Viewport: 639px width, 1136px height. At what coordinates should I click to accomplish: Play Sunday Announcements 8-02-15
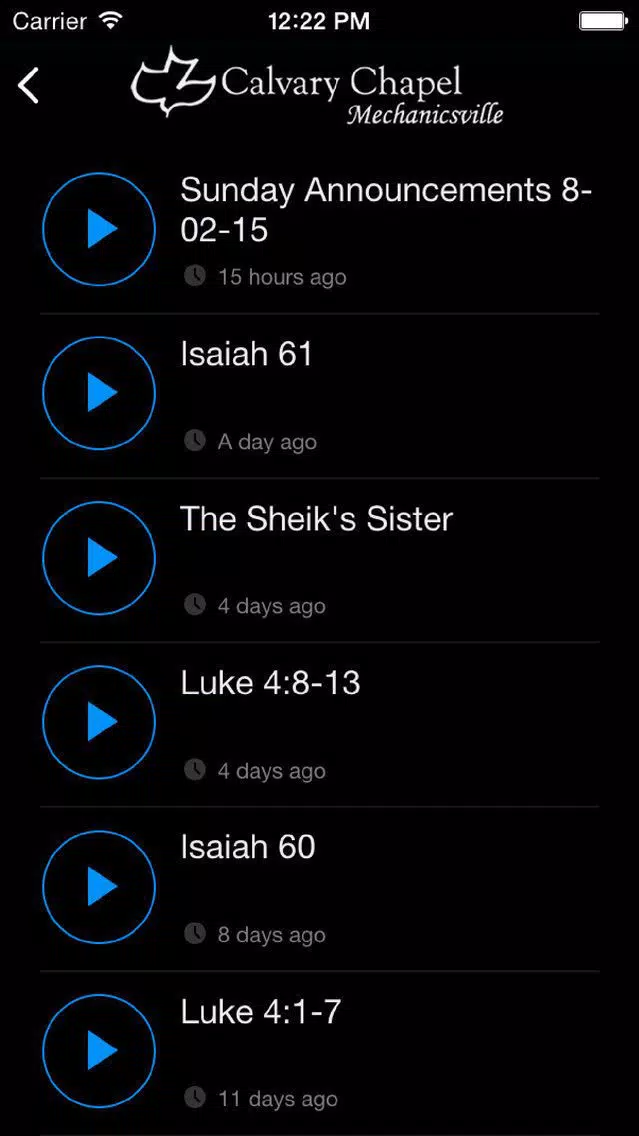tap(99, 229)
